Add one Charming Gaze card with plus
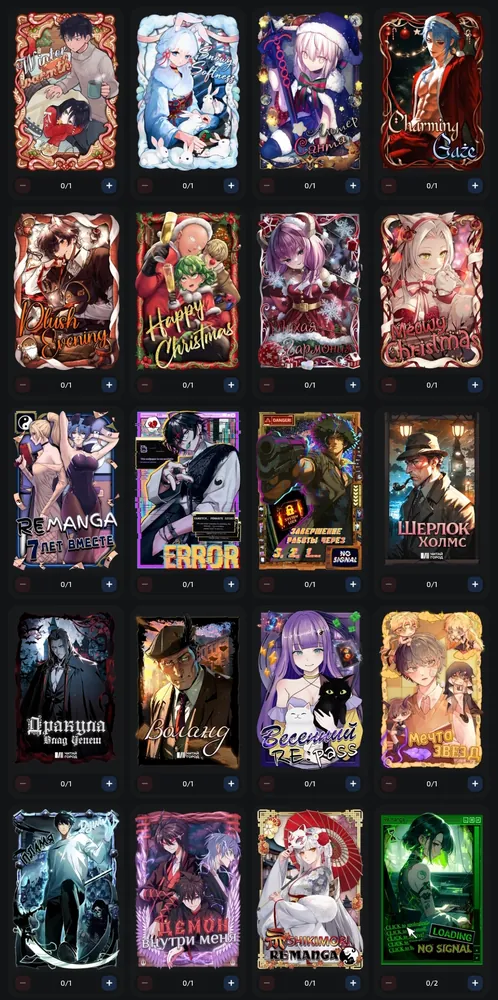 474,186
